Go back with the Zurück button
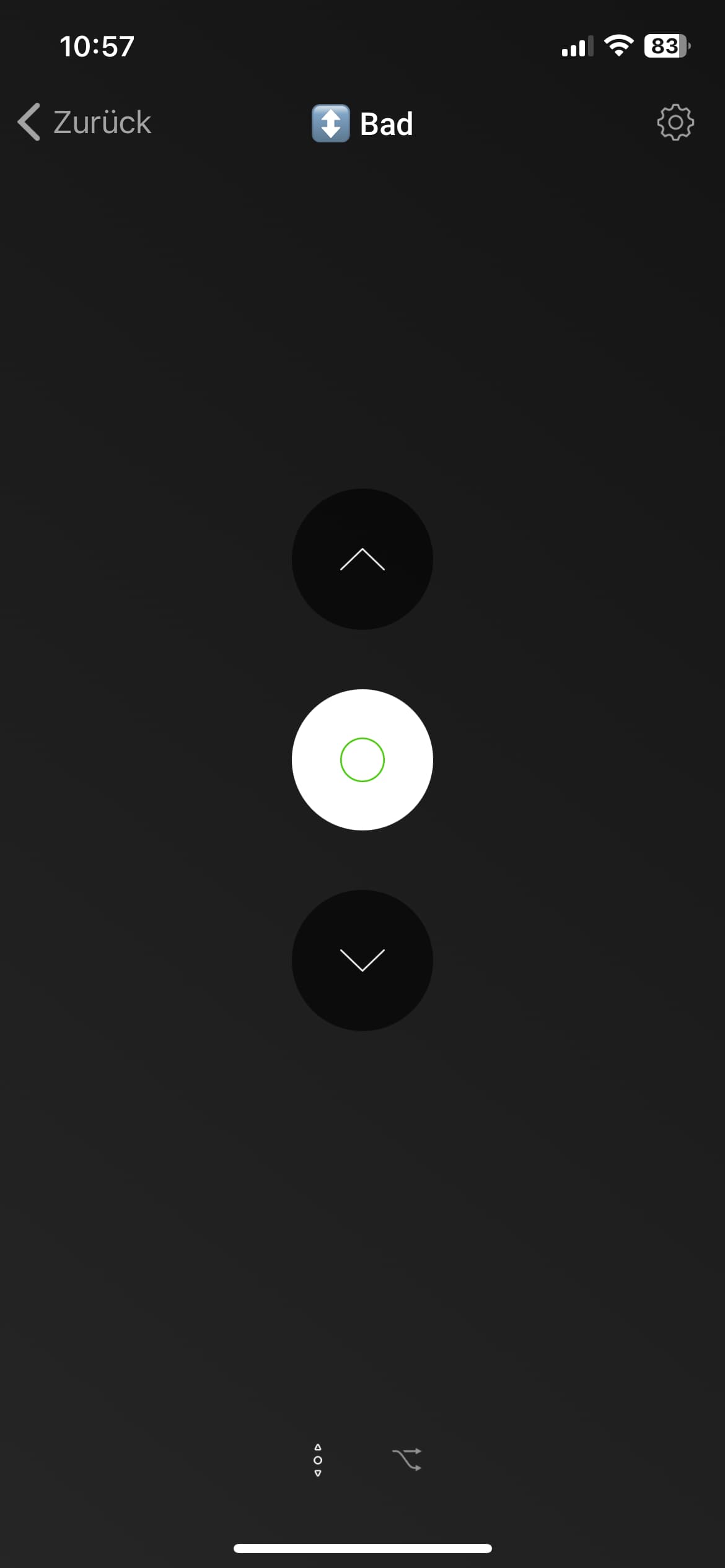This screenshot has height=1568, width=725. (x=85, y=122)
